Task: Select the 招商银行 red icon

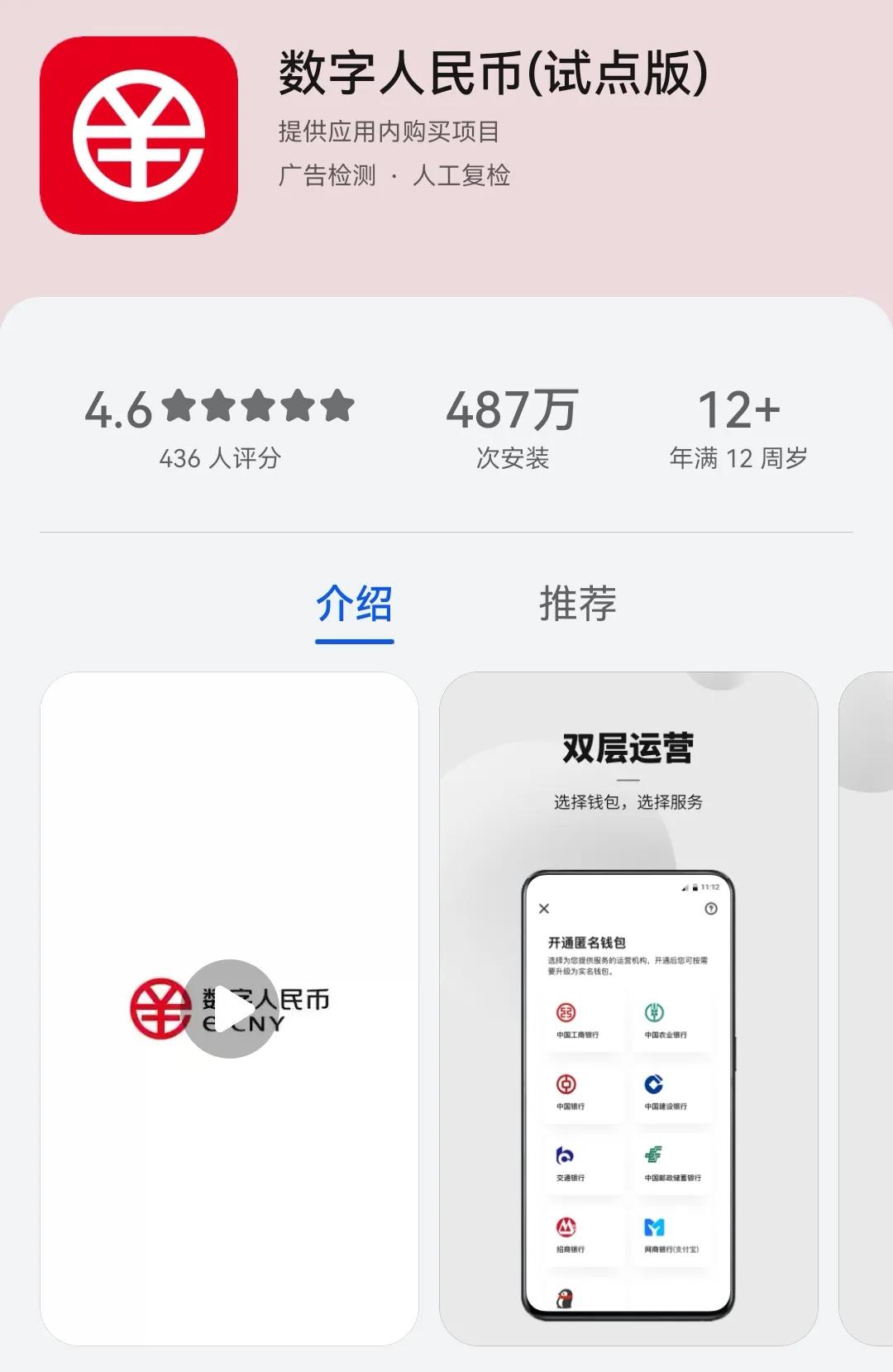Action: (566, 1226)
